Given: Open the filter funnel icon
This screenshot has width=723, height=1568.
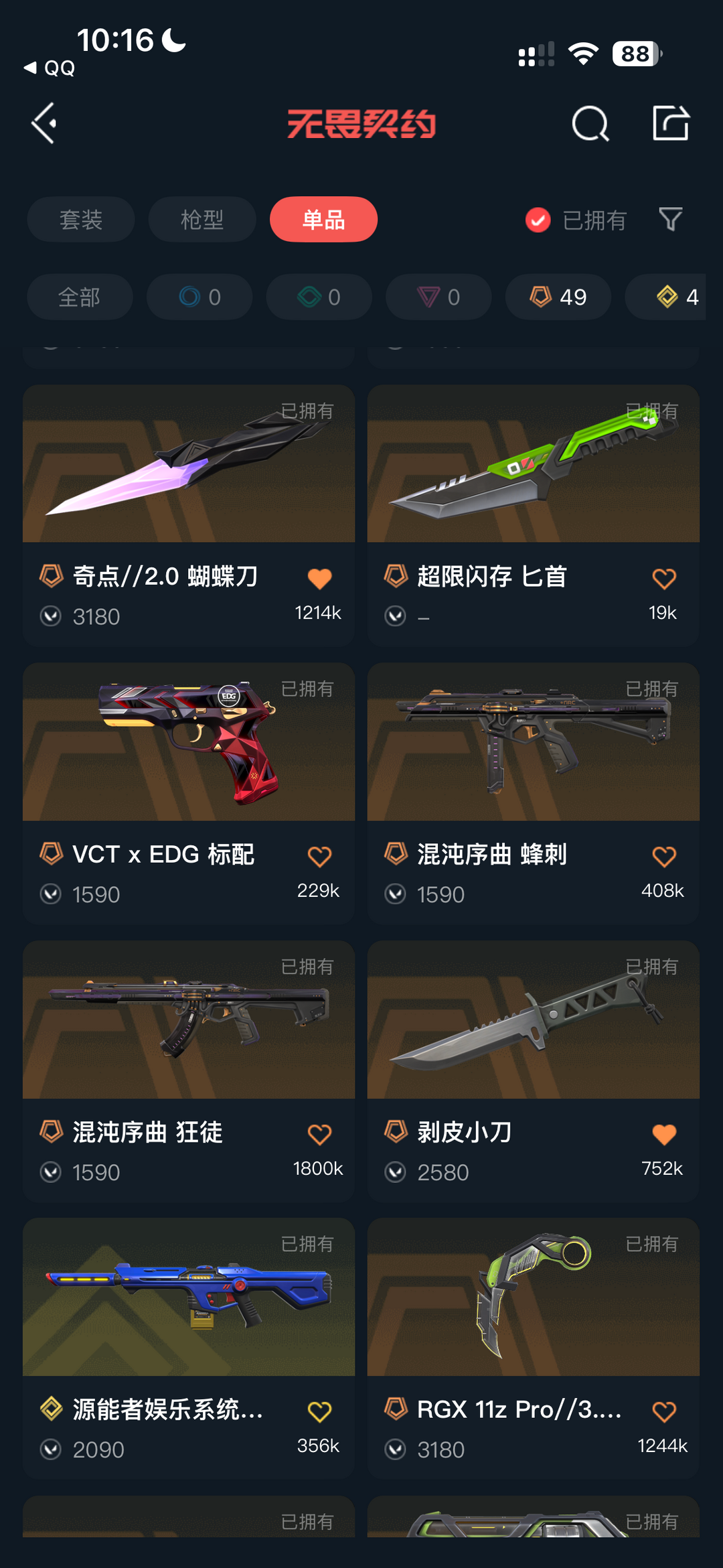Looking at the screenshot, I should point(671,219).
